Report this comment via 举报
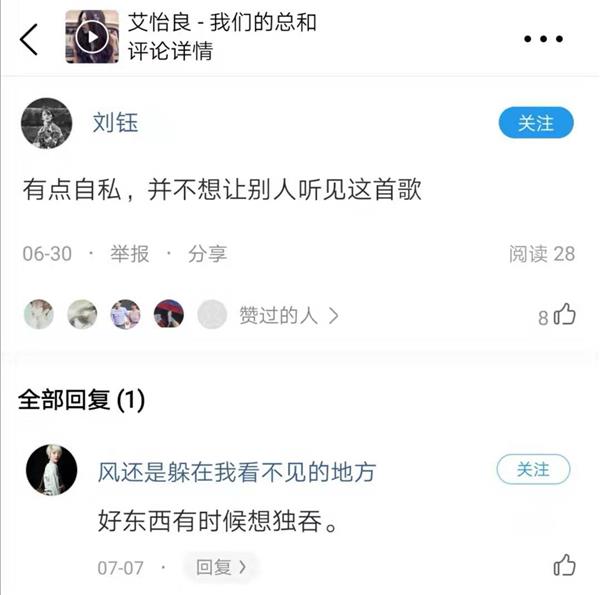Viewport: 600px width, 595px height. pos(129,254)
